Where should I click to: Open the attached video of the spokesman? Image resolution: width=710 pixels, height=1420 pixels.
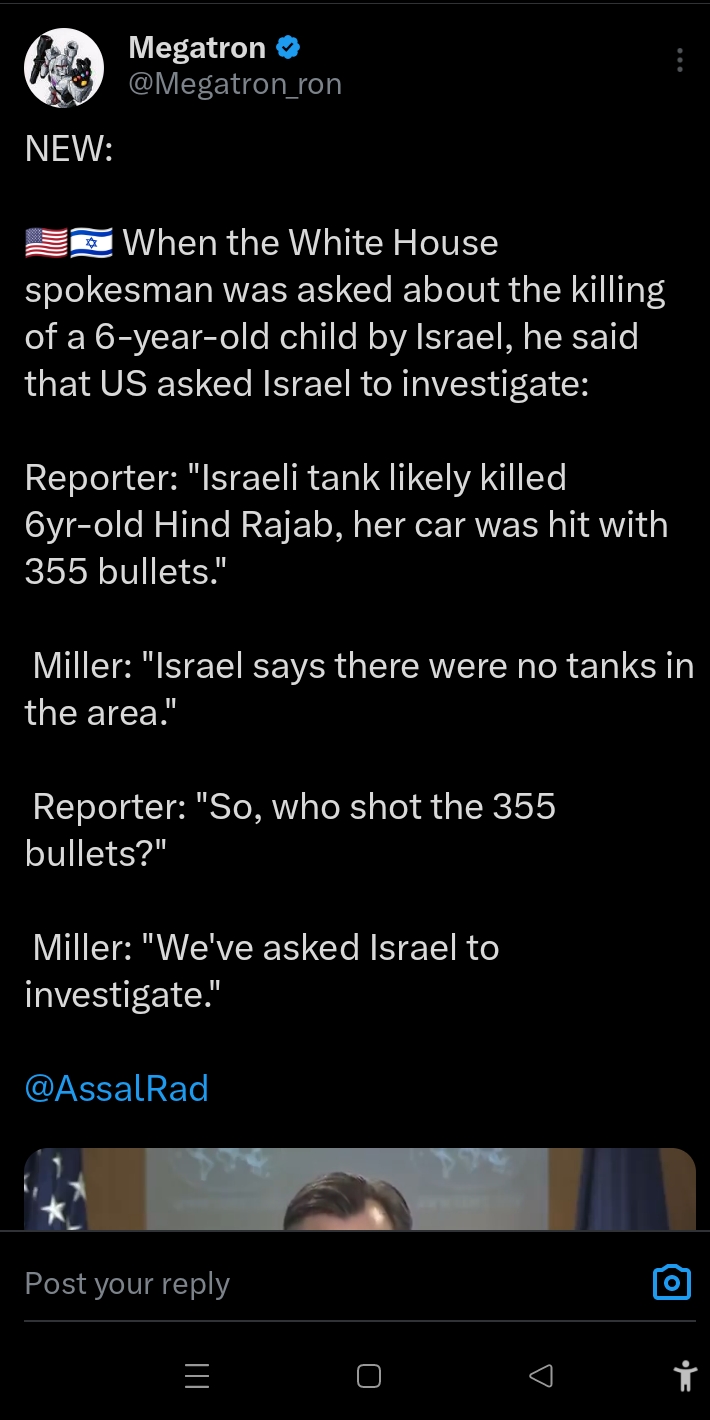tap(360, 1189)
